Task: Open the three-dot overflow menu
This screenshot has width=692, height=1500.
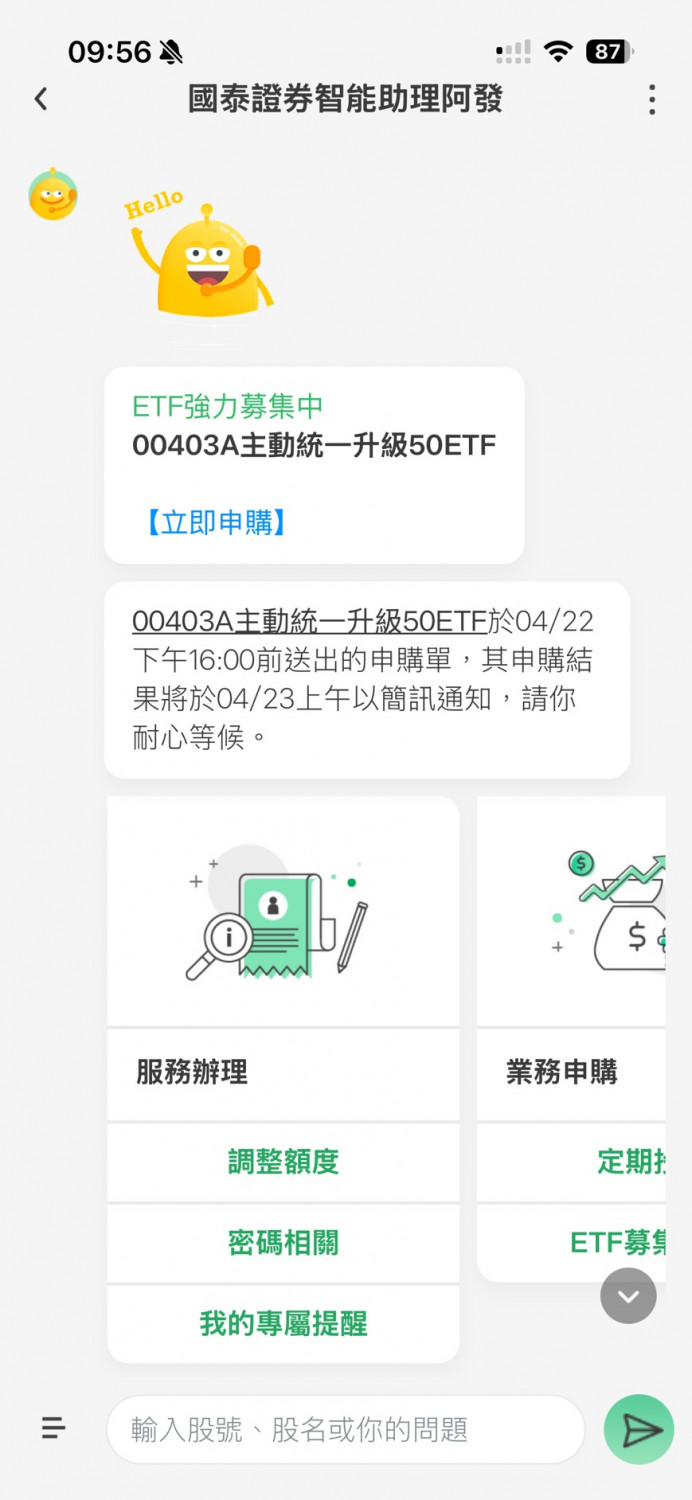Action: click(x=652, y=99)
